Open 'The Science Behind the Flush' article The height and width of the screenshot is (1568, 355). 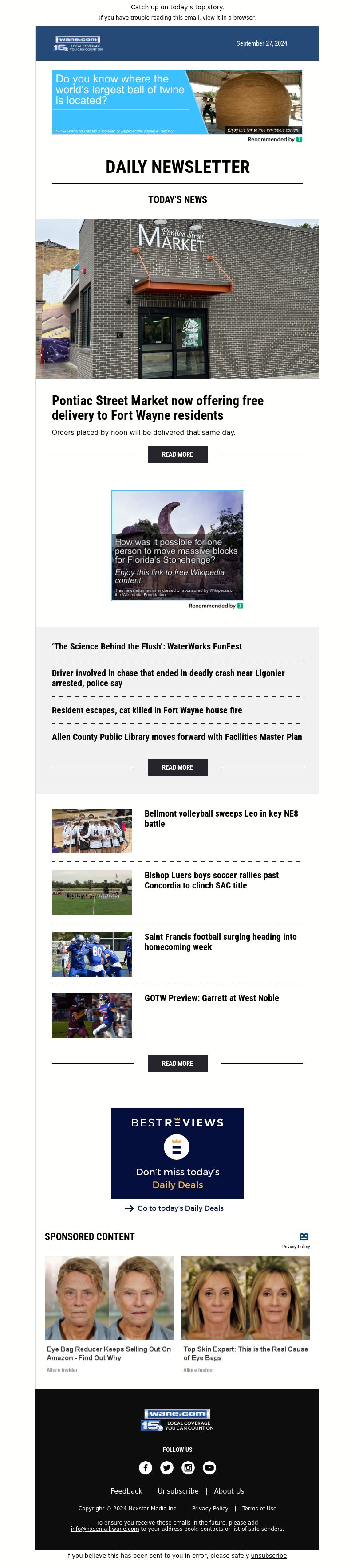(147, 646)
